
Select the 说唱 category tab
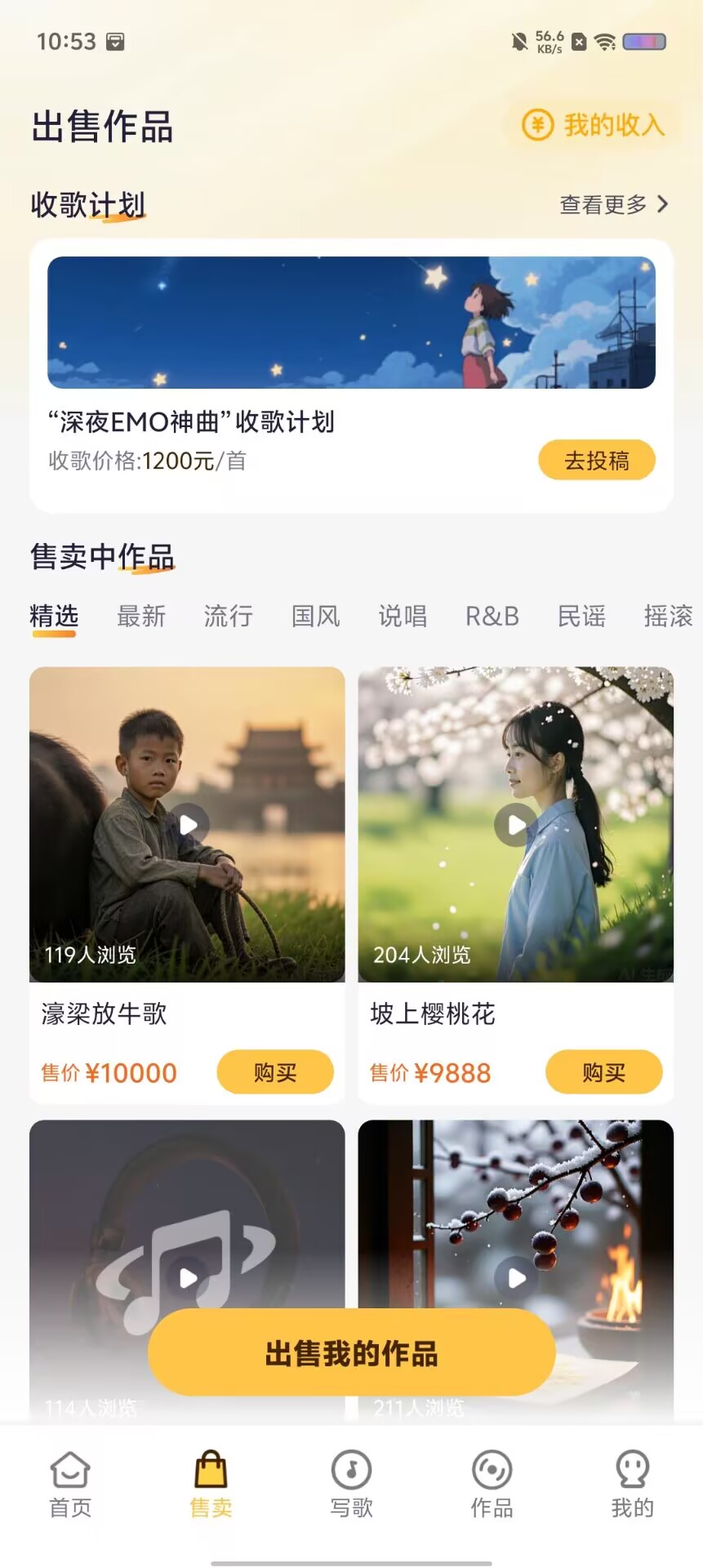(403, 616)
